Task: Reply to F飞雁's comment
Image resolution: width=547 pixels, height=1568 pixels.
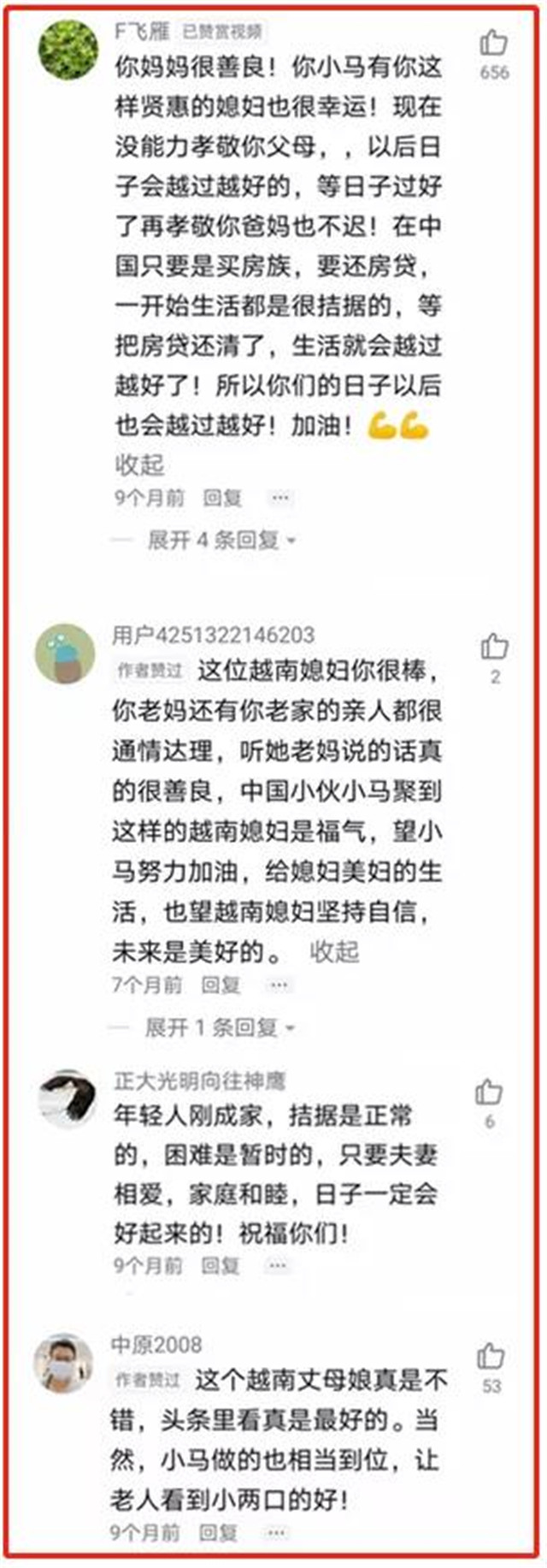Action: pos(222,498)
